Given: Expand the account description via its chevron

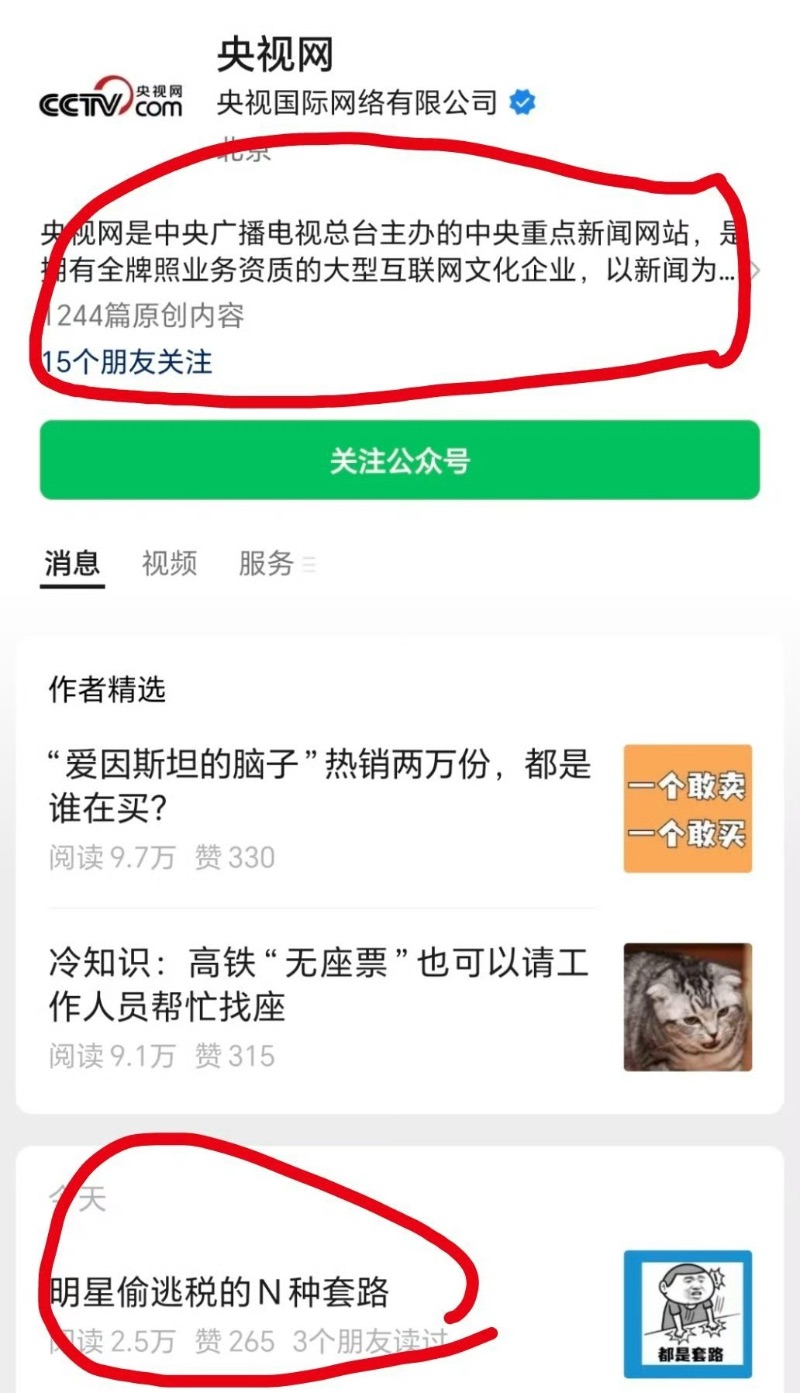Looking at the screenshot, I should coord(755,270).
